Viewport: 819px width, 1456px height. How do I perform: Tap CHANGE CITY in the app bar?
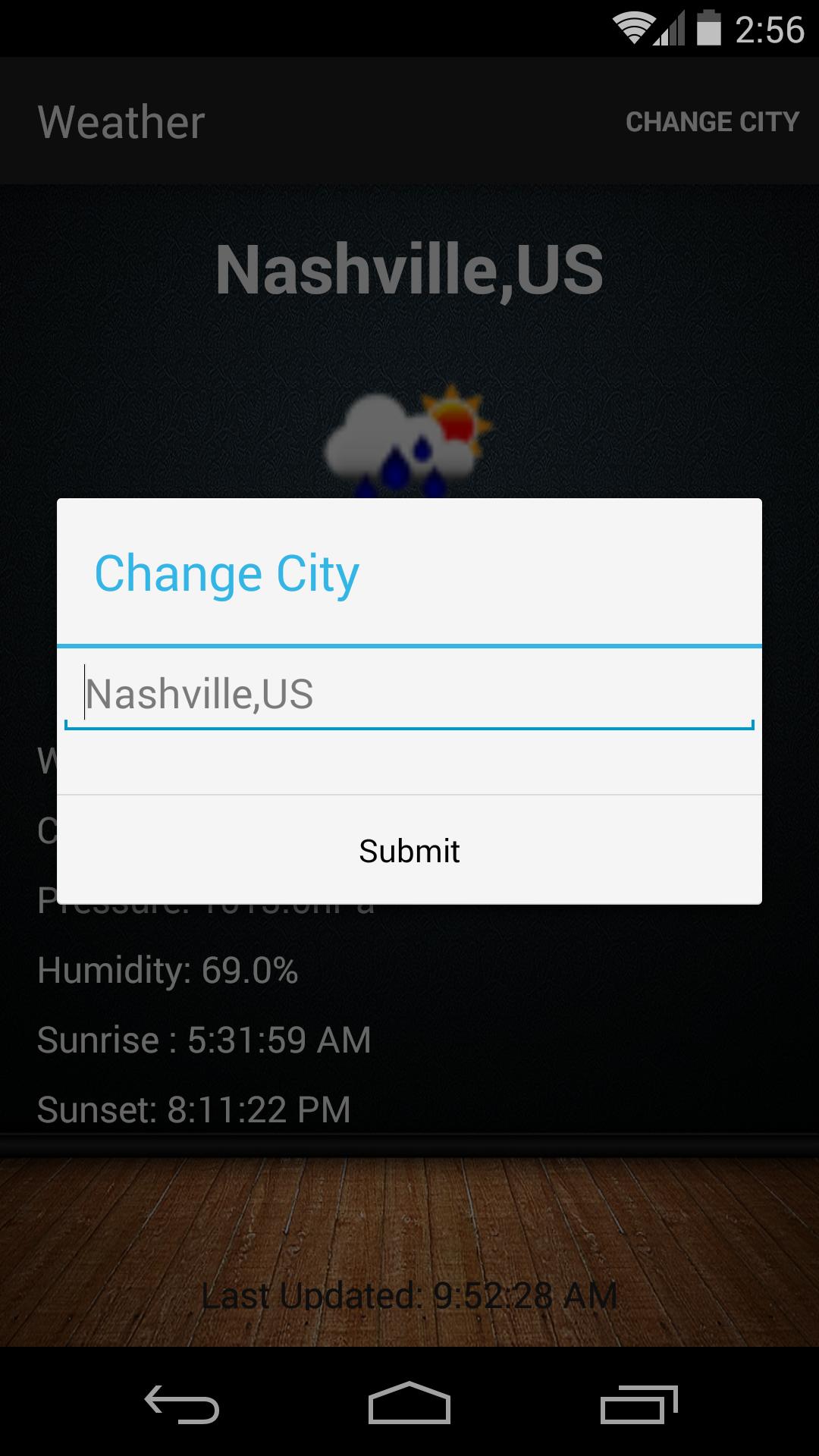tap(712, 121)
